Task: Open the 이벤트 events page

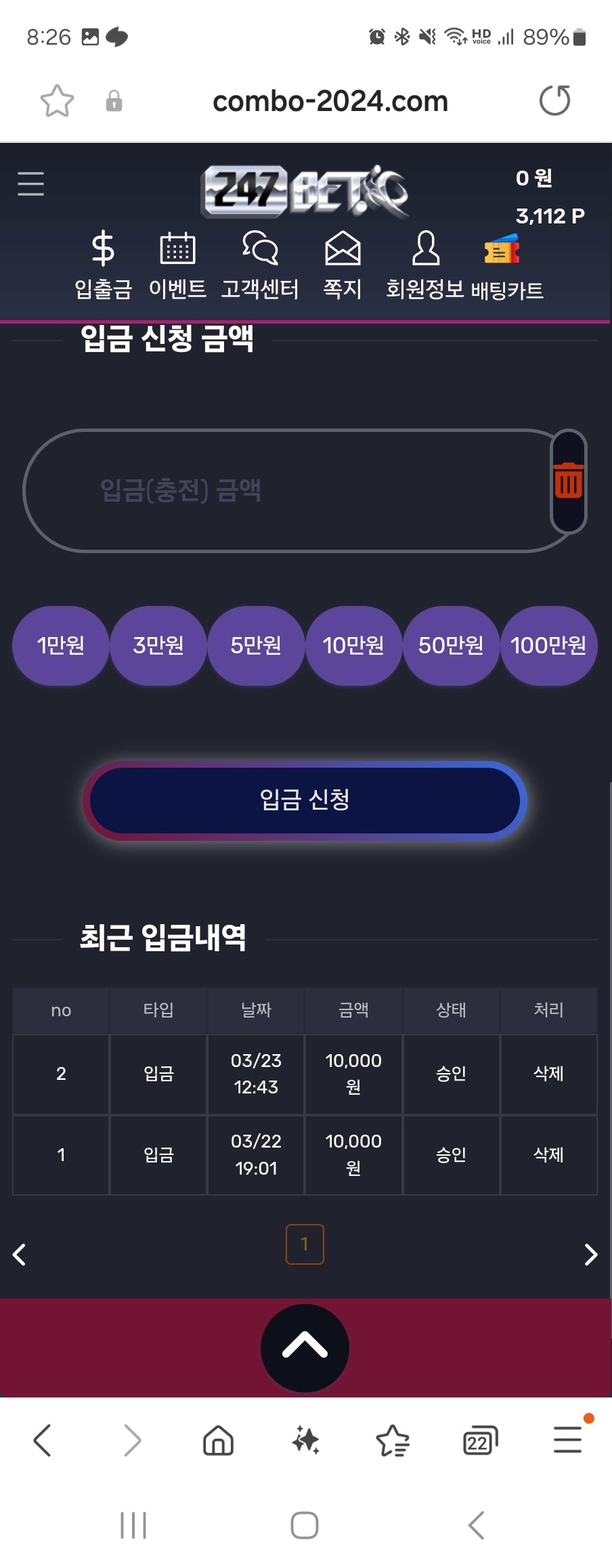Action: [x=177, y=265]
